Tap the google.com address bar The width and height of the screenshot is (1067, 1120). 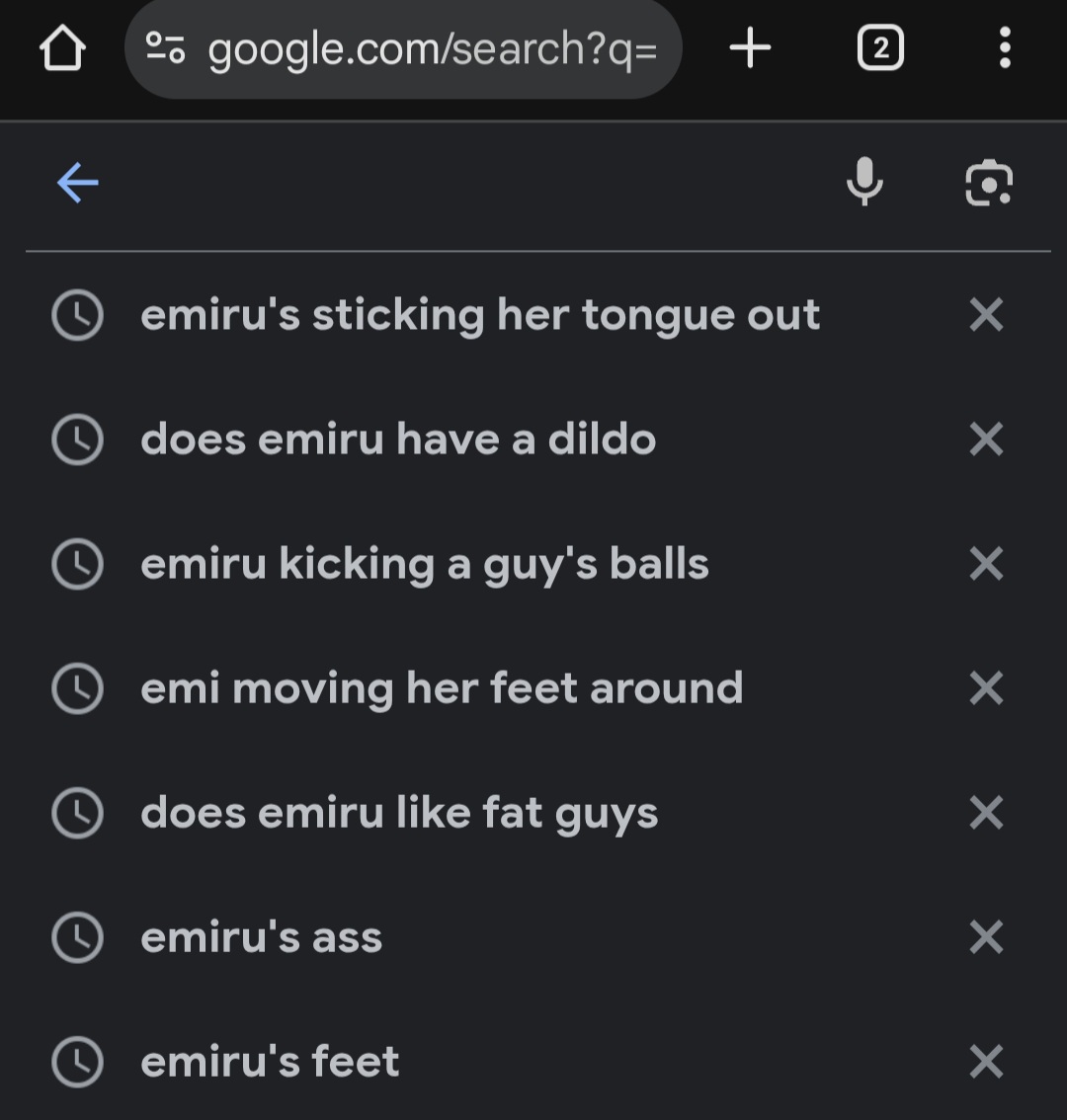point(403,48)
